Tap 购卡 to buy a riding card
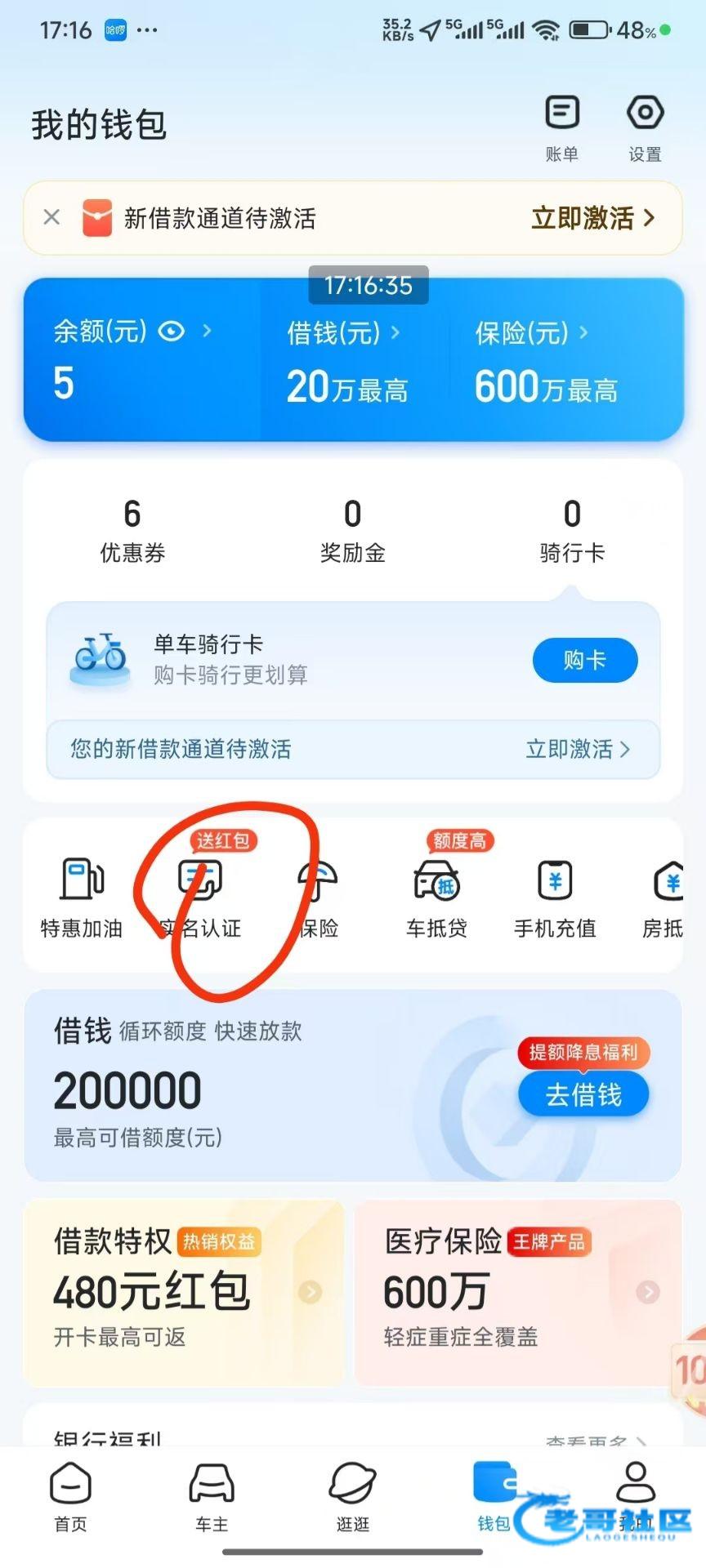This screenshot has height=1568, width=706. (584, 660)
